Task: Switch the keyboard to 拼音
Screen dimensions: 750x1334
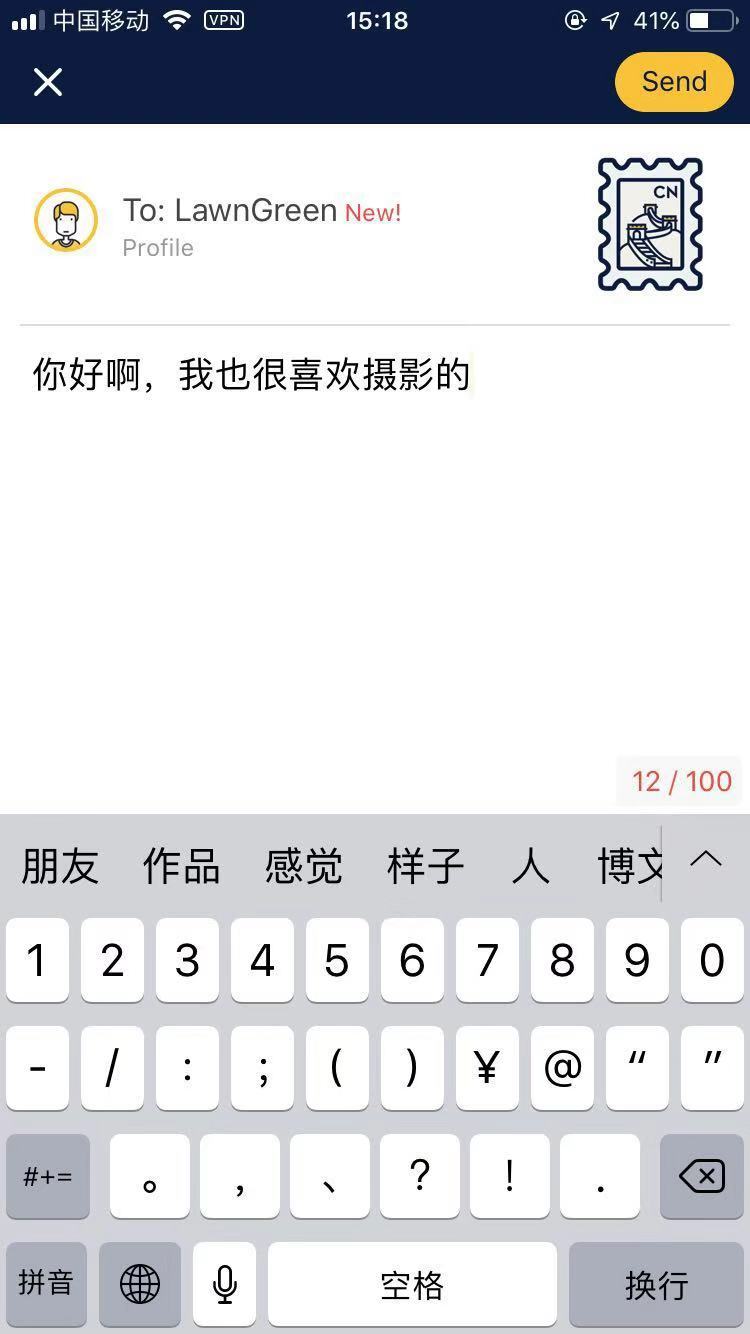Action: coord(46,1283)
